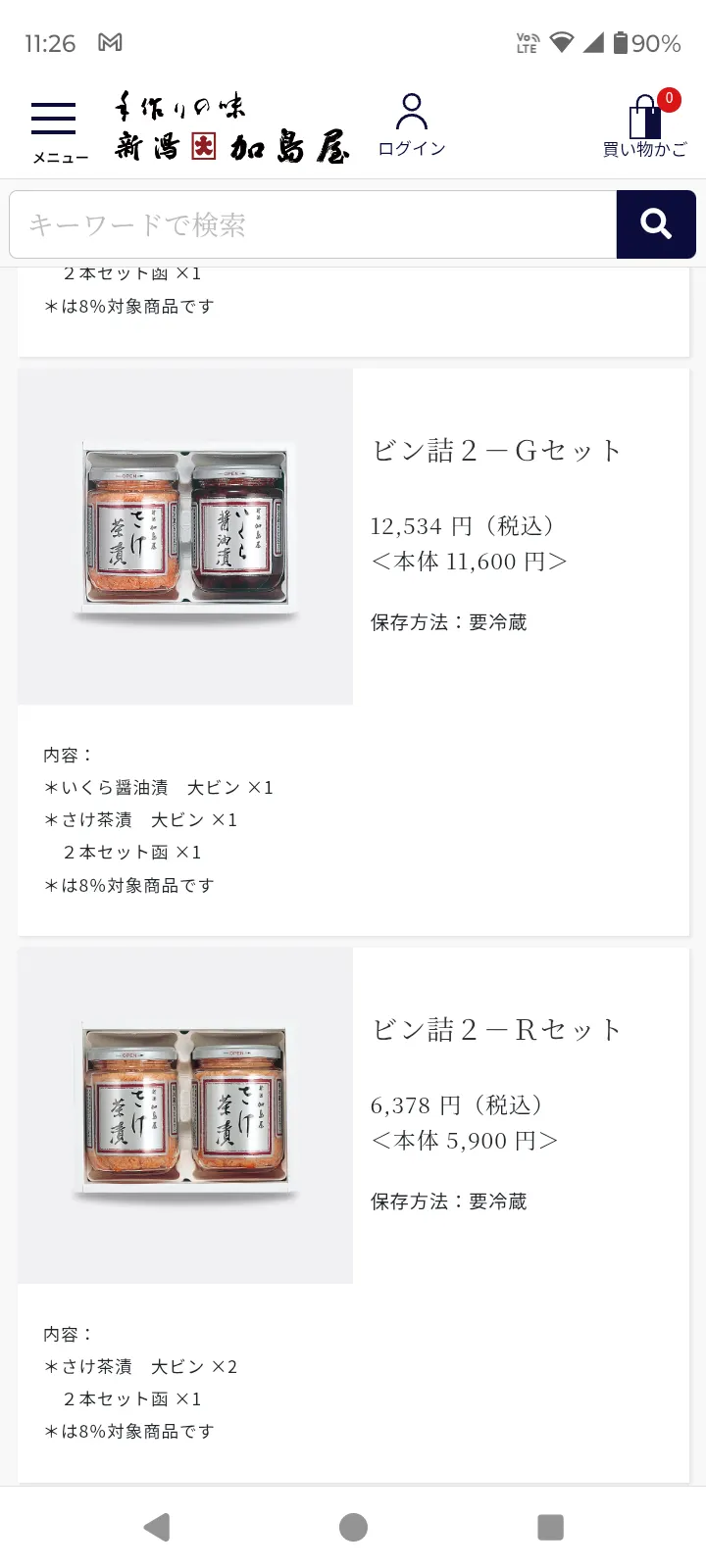Tap the Android home circle button
The image size is (706, 1568).
click(352, 1526)
